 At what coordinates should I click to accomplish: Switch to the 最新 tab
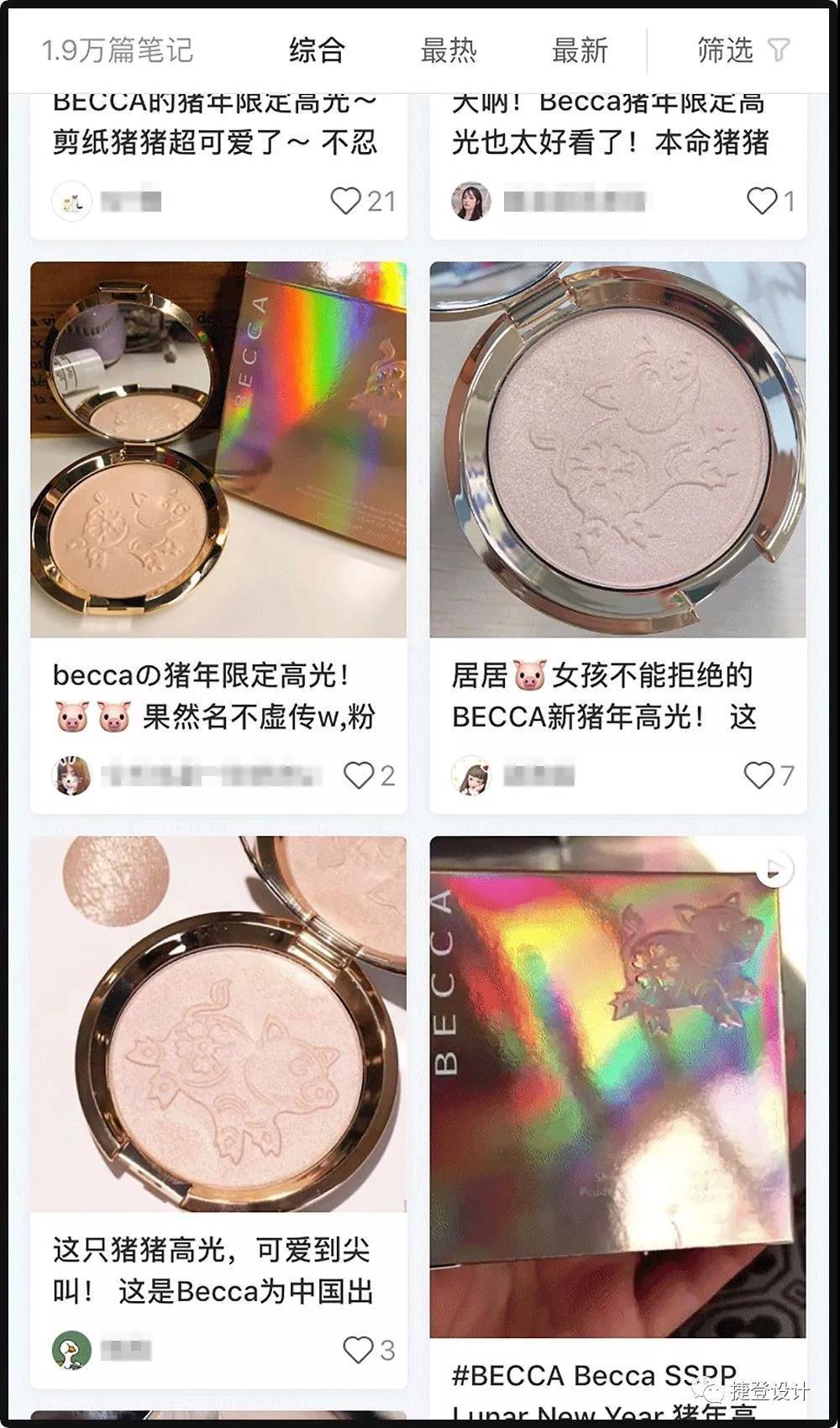point(580,50)
